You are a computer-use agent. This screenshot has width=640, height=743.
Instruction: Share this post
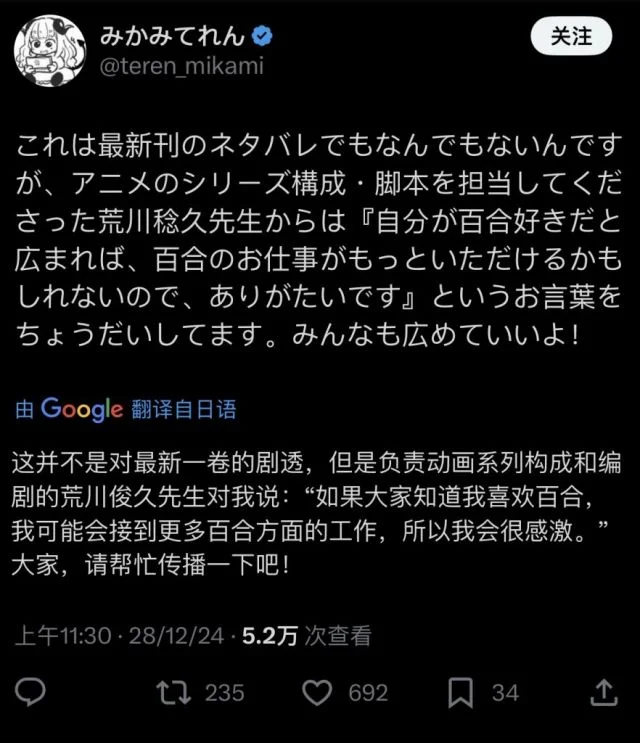604,692
